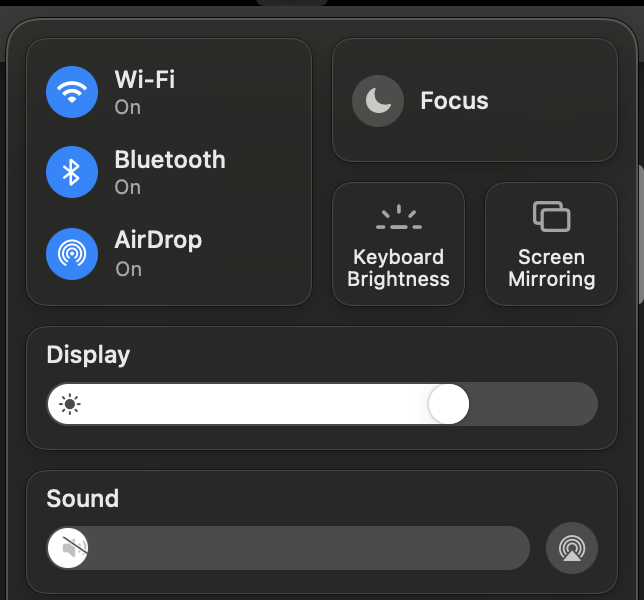Open Keyboard Brightness control

398,244
